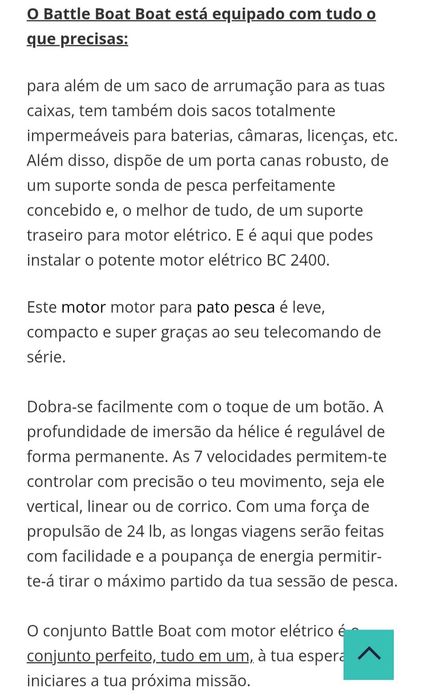Screen dimensions: 427x700
Task: Open the 'conjunto perfeito, tudo em um' link
Action: (139, 656)
